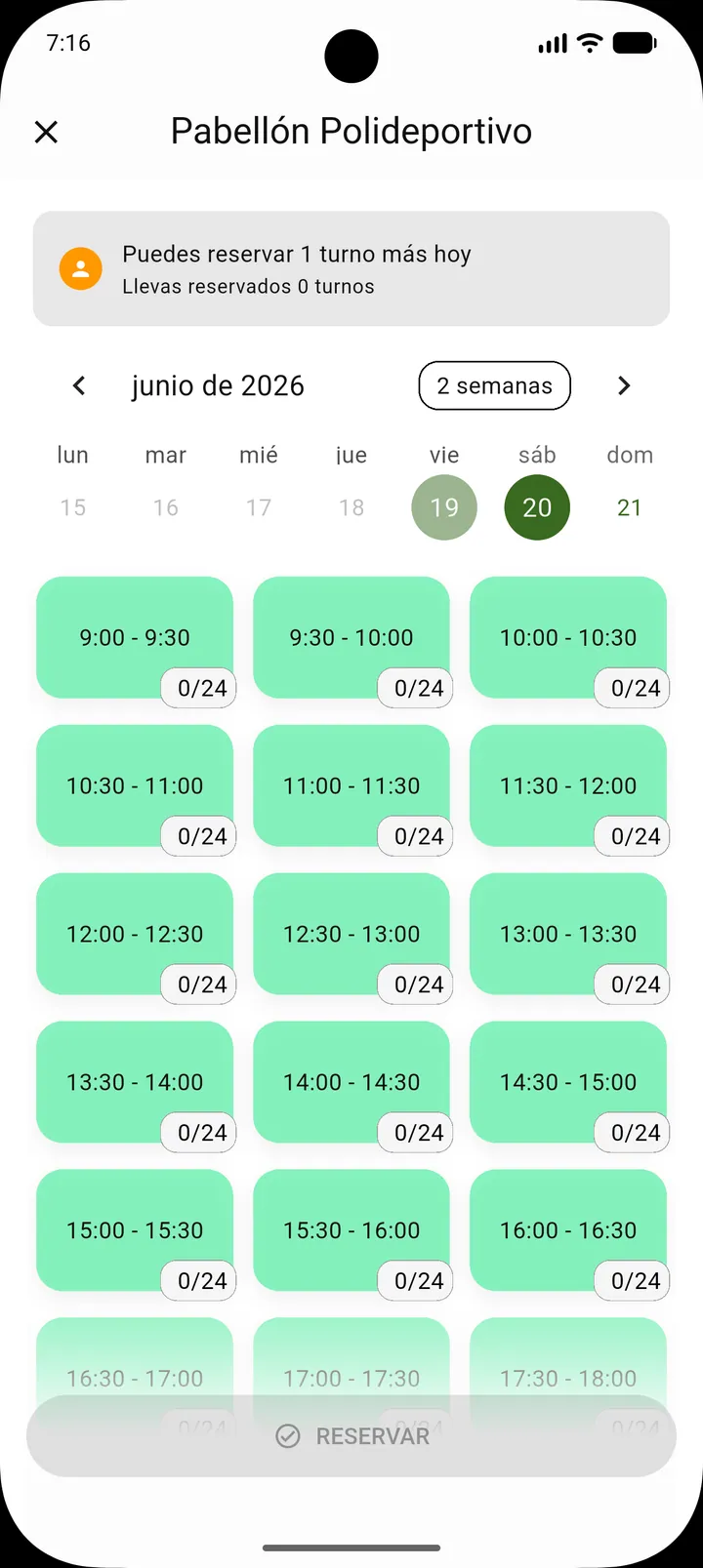Go to the previous calendar period

(79, 385)
